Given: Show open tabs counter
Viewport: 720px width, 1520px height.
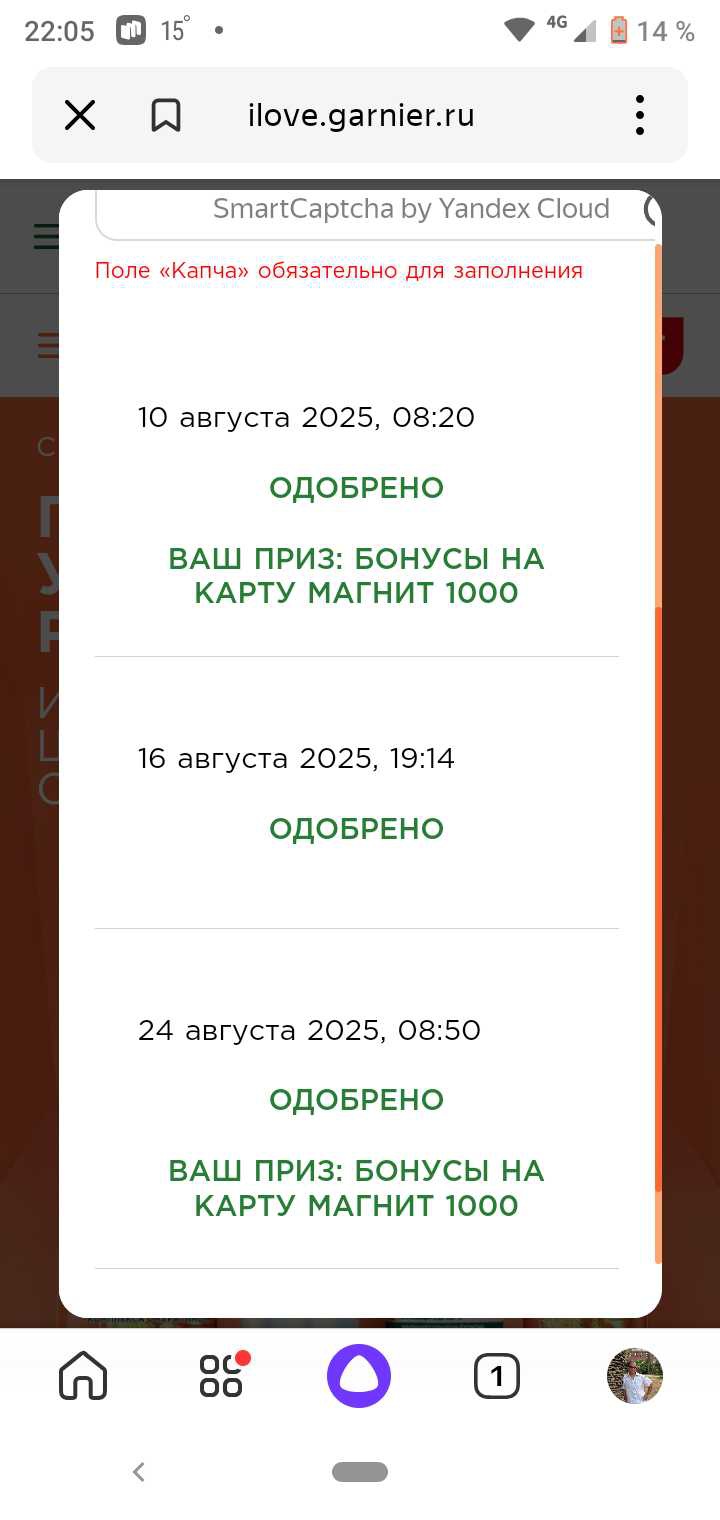Looking at the screenshot, I should (497, 1377).
